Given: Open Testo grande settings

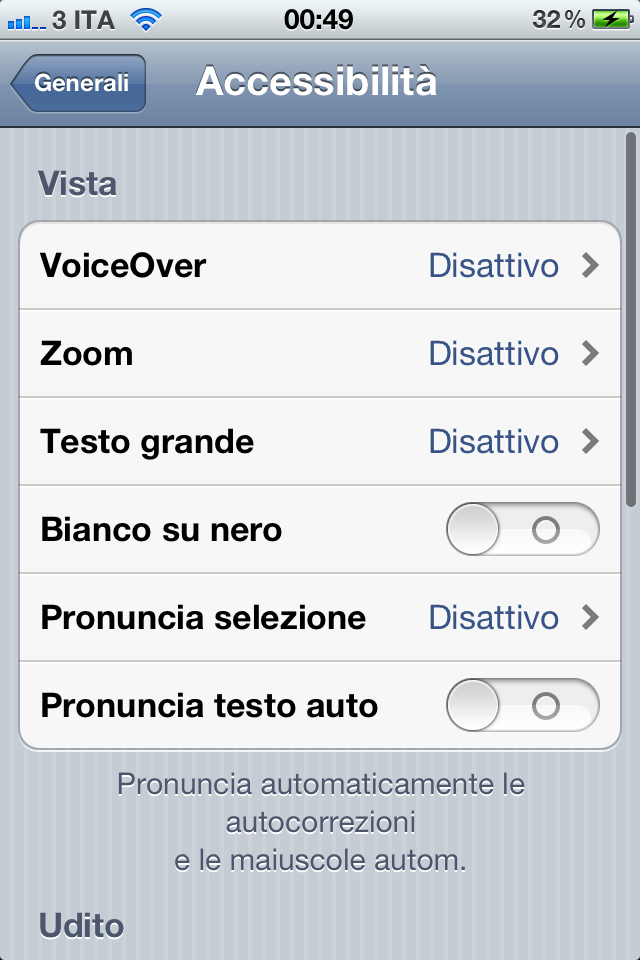Looking at the screenshot, I should 320,442.
